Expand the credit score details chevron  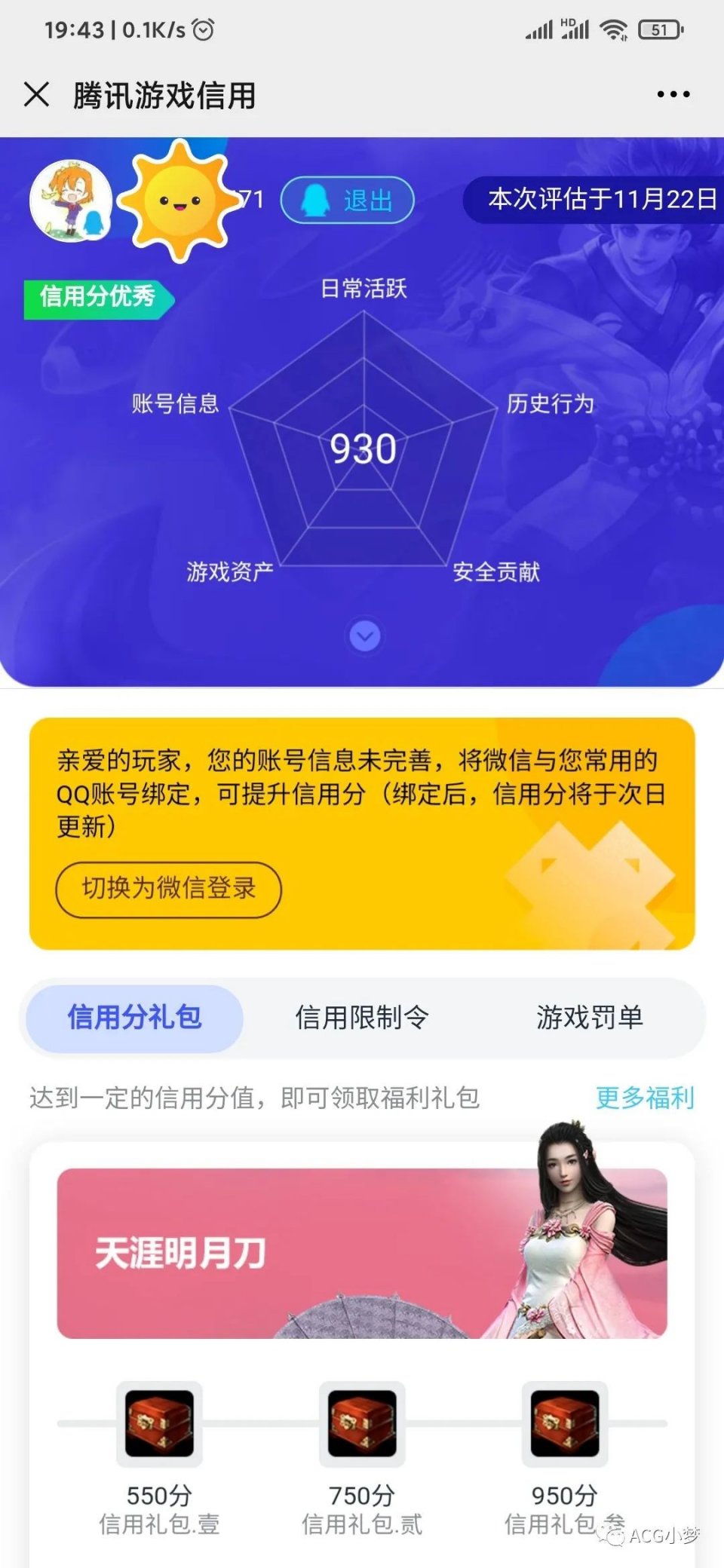(x=365, y=636)
